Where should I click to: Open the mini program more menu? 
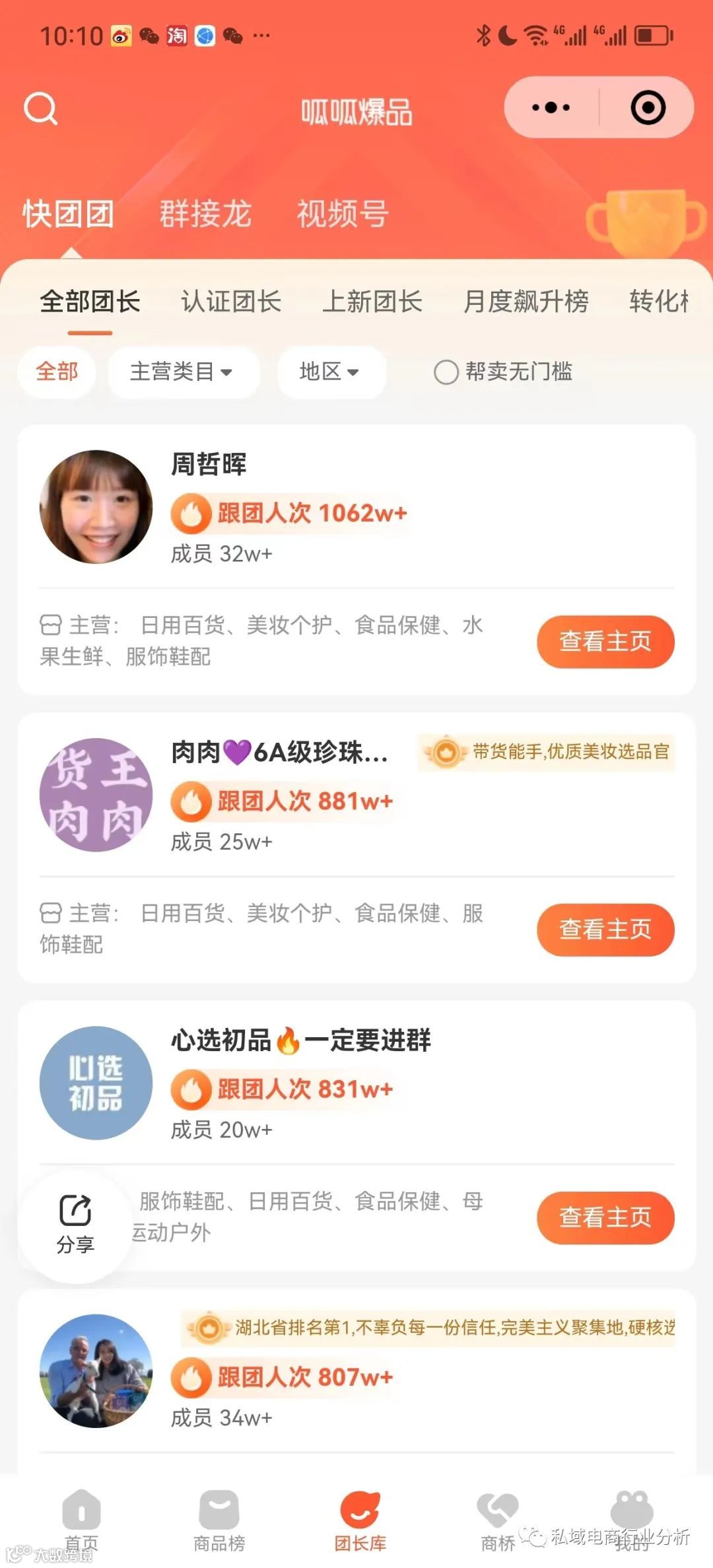[551, 108]
